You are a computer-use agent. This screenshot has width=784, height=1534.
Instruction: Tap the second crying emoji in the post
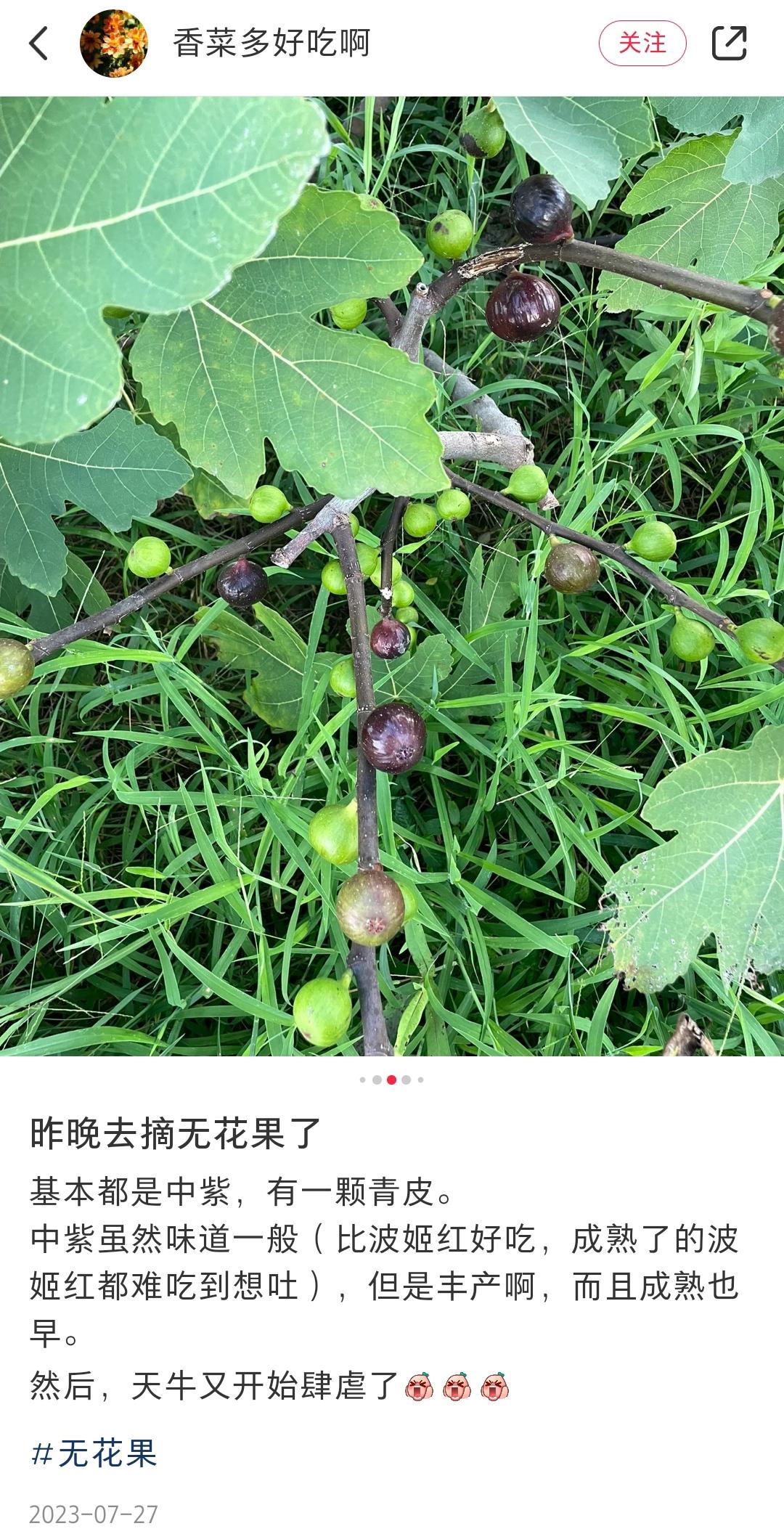tap(458, 1386)
